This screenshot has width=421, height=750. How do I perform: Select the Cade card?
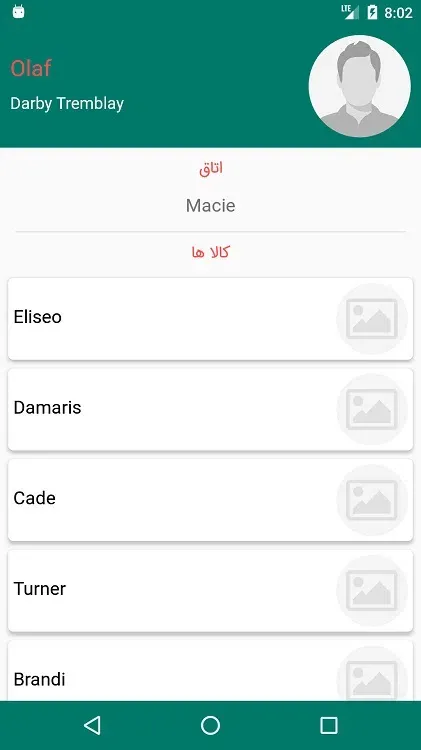[210, 500]
